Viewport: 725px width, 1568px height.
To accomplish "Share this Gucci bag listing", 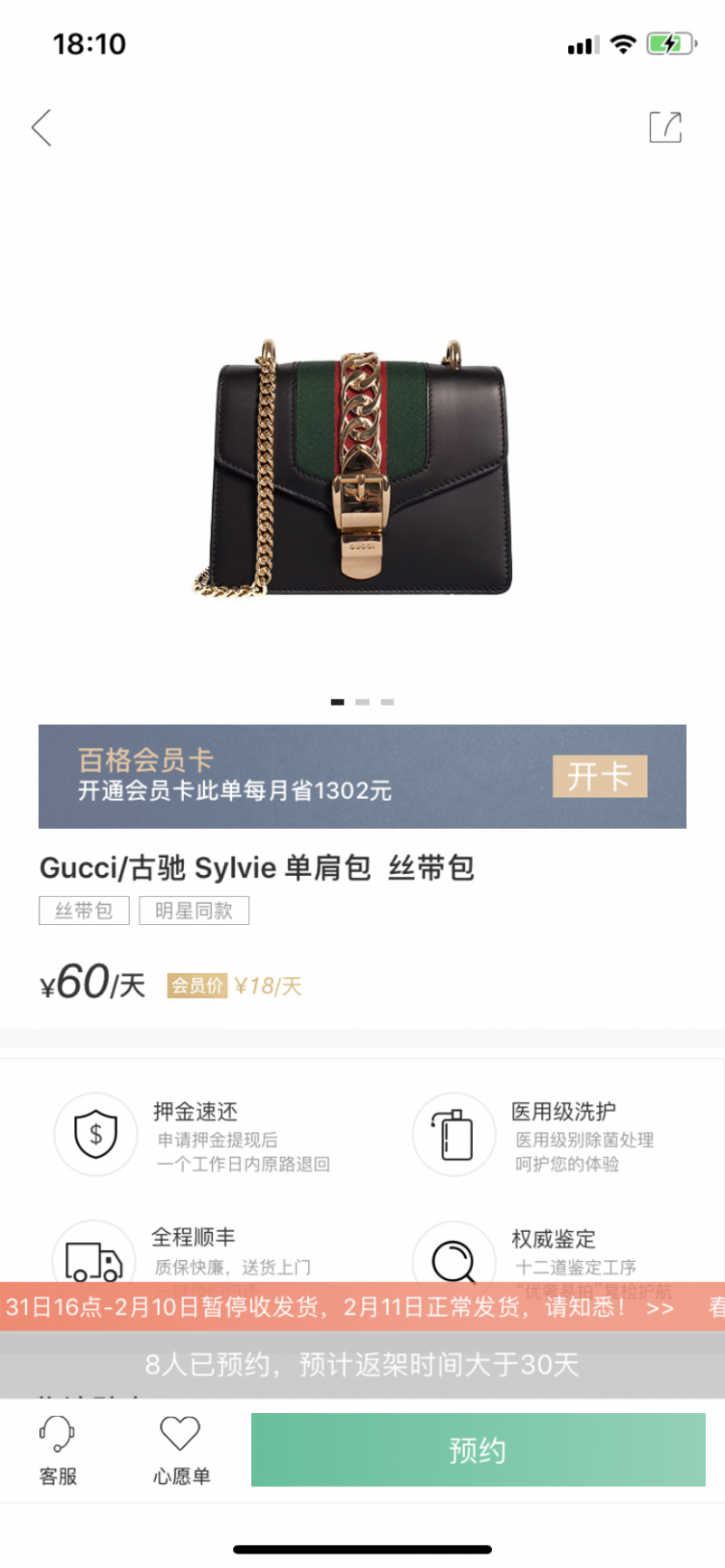I will 665,128.
